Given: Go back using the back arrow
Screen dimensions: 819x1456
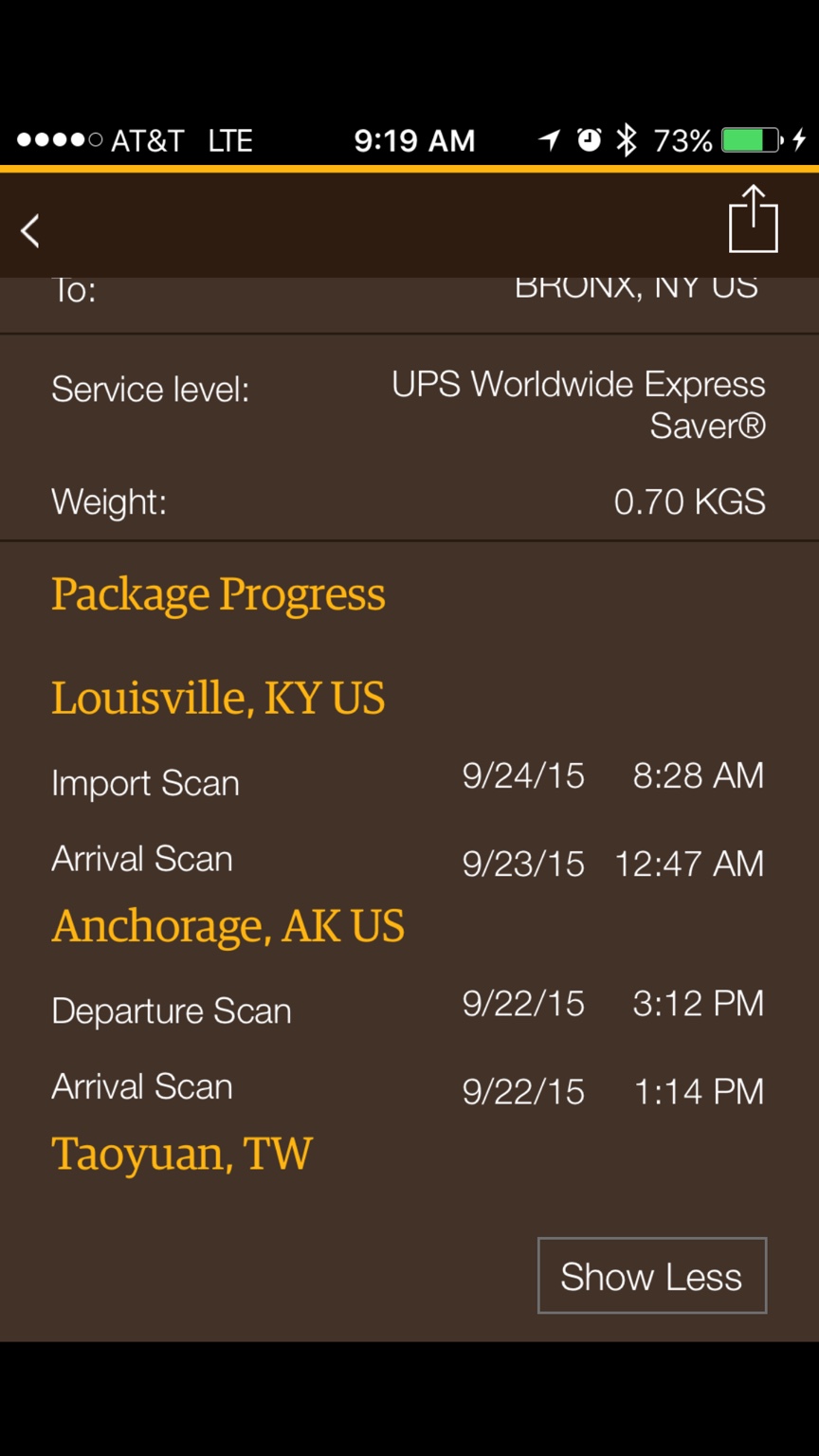Looking at the screenshot, I should (30, 230).
